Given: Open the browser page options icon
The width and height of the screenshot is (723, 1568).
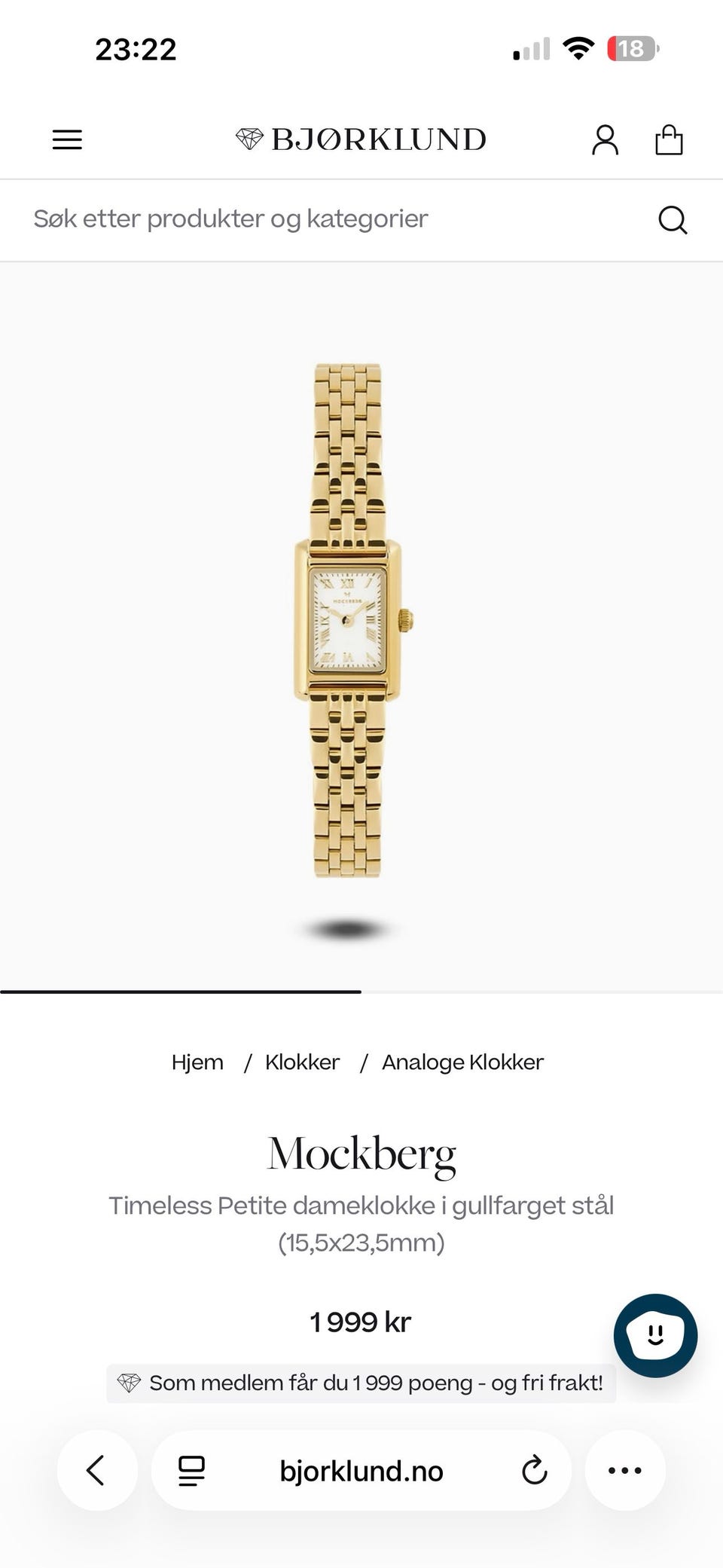Looking at the screenshot, I should click(191, 1471).
